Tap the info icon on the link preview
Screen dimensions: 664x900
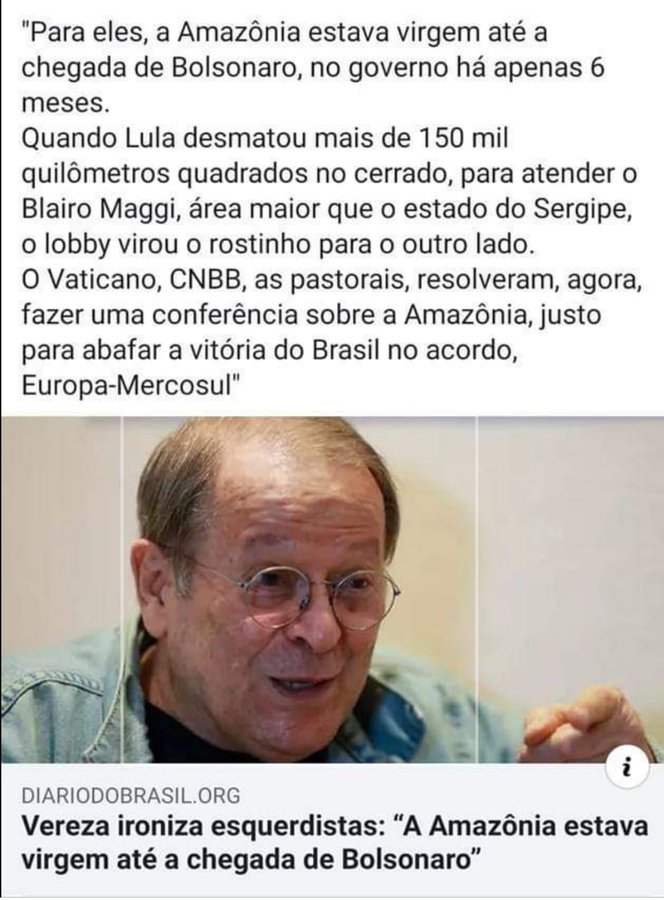click(x=627, y=769)
